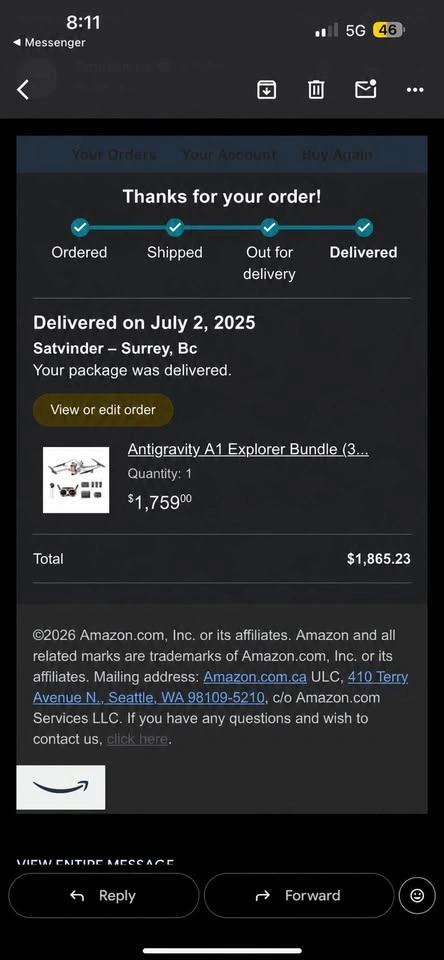
Task: Add an emoji reaction
Action: (416, 895)
